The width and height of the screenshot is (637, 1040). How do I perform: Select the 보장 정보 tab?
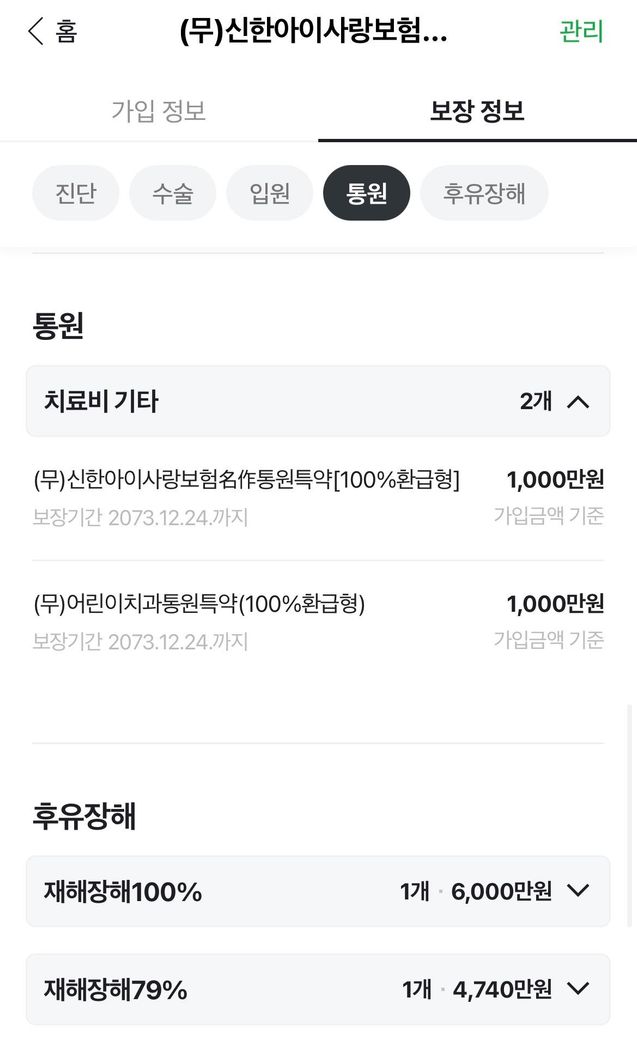tap(477, 111)
